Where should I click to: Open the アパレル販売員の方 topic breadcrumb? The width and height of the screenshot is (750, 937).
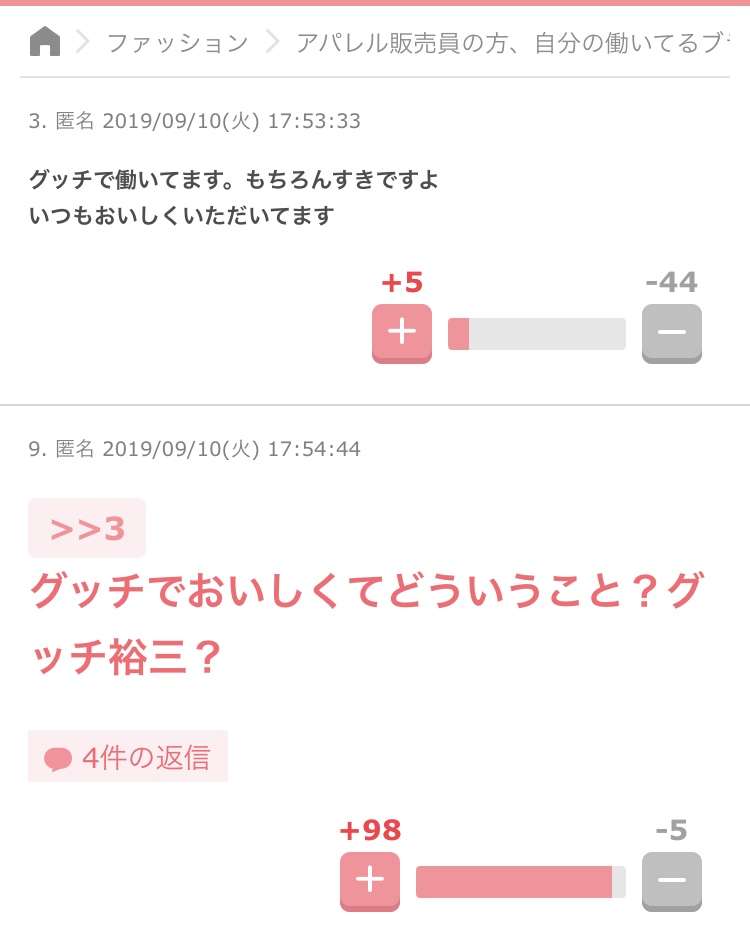point(512,43)
